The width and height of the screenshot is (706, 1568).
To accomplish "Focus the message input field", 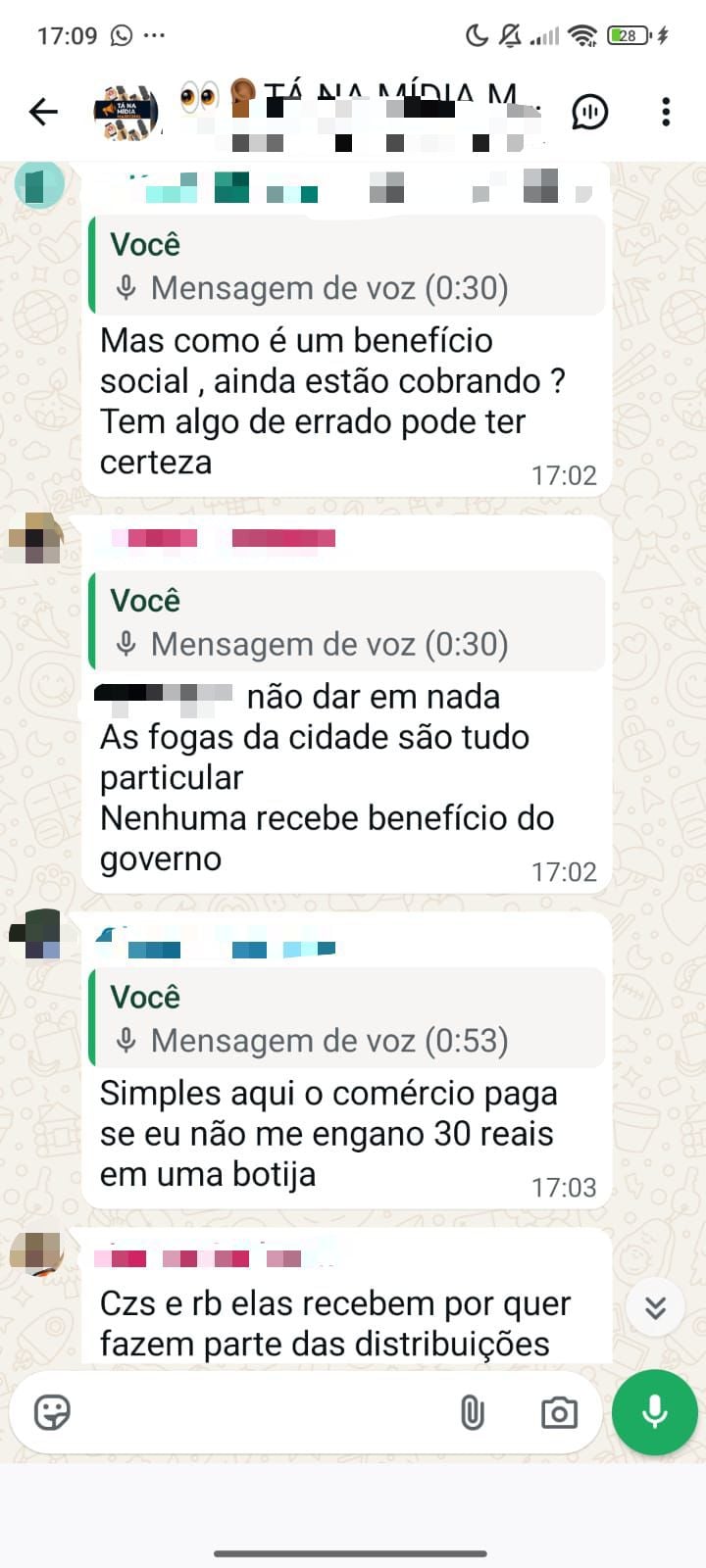I will pyautogui.click(x=245, y=1412).
